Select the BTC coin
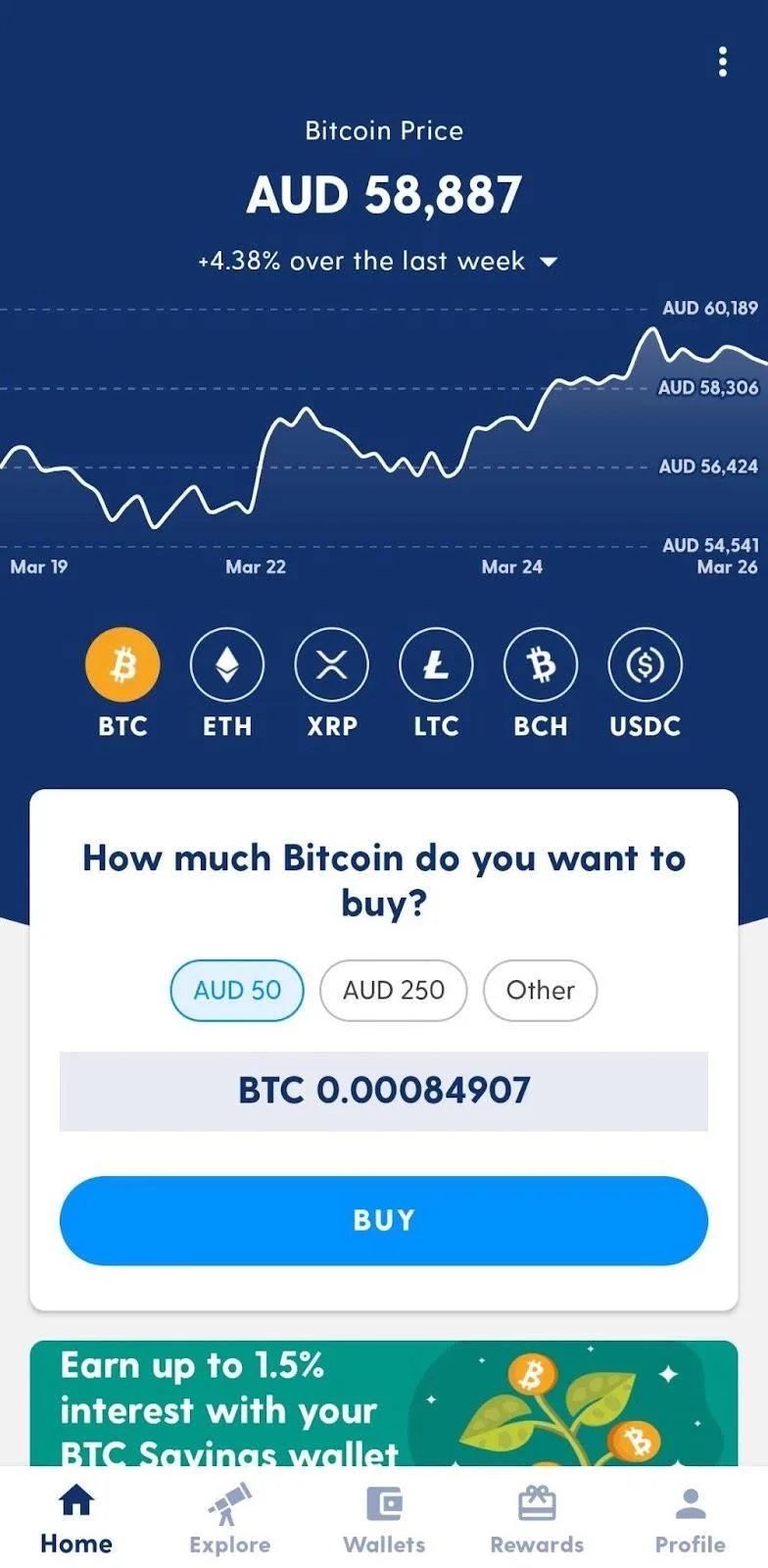 click(122, 666)
